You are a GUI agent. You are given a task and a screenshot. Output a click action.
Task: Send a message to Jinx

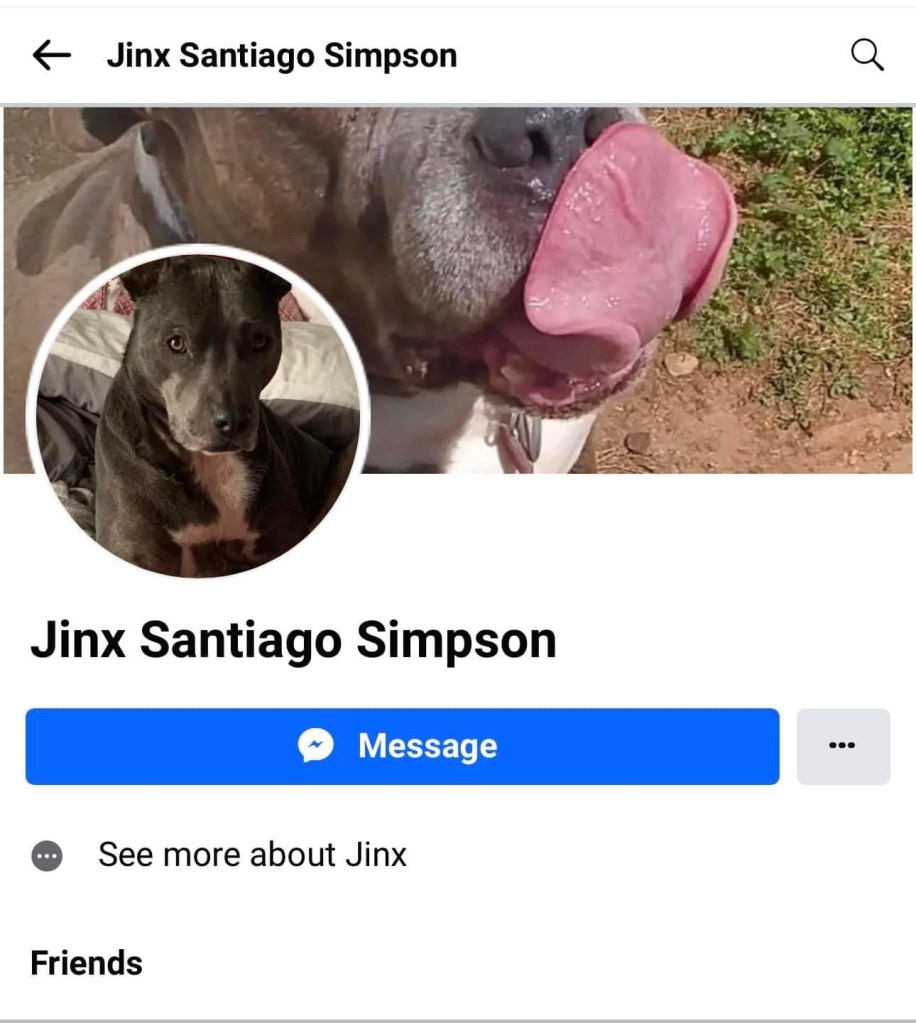(402, 746)
